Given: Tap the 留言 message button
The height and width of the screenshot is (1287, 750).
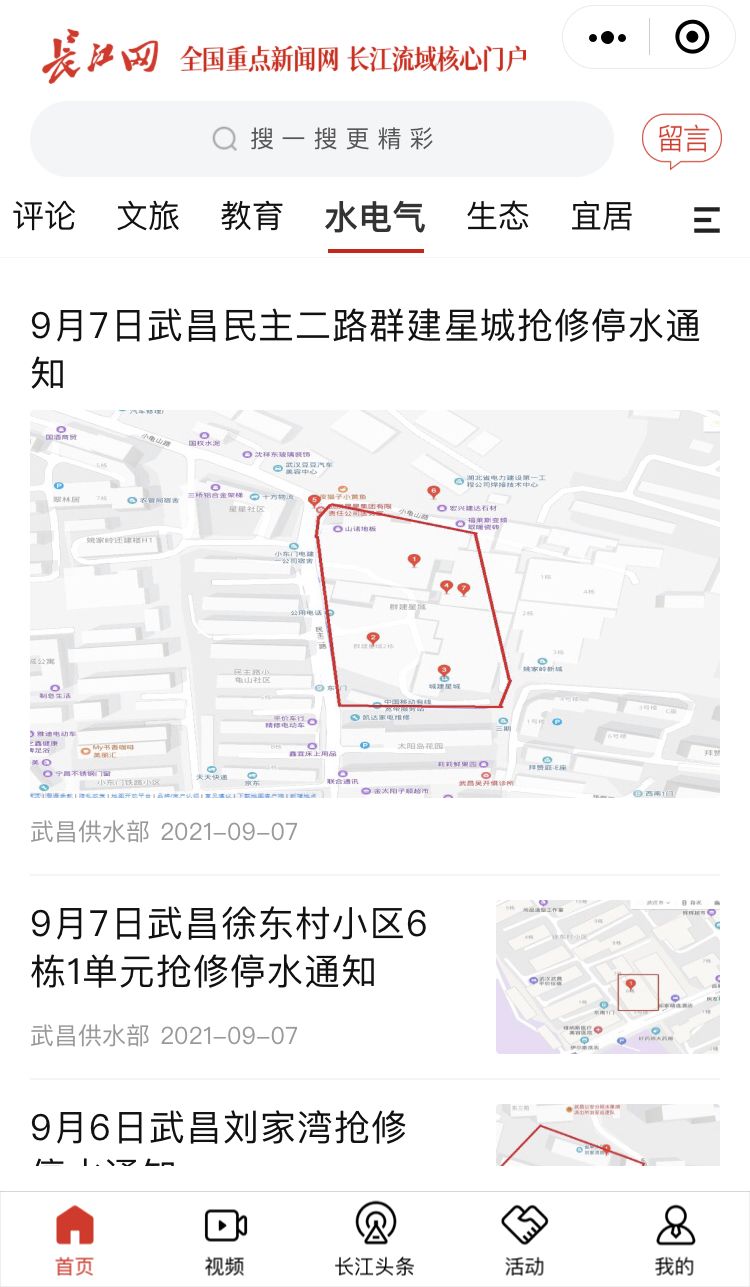Looking at the screenshot, I should coord(681,139).
